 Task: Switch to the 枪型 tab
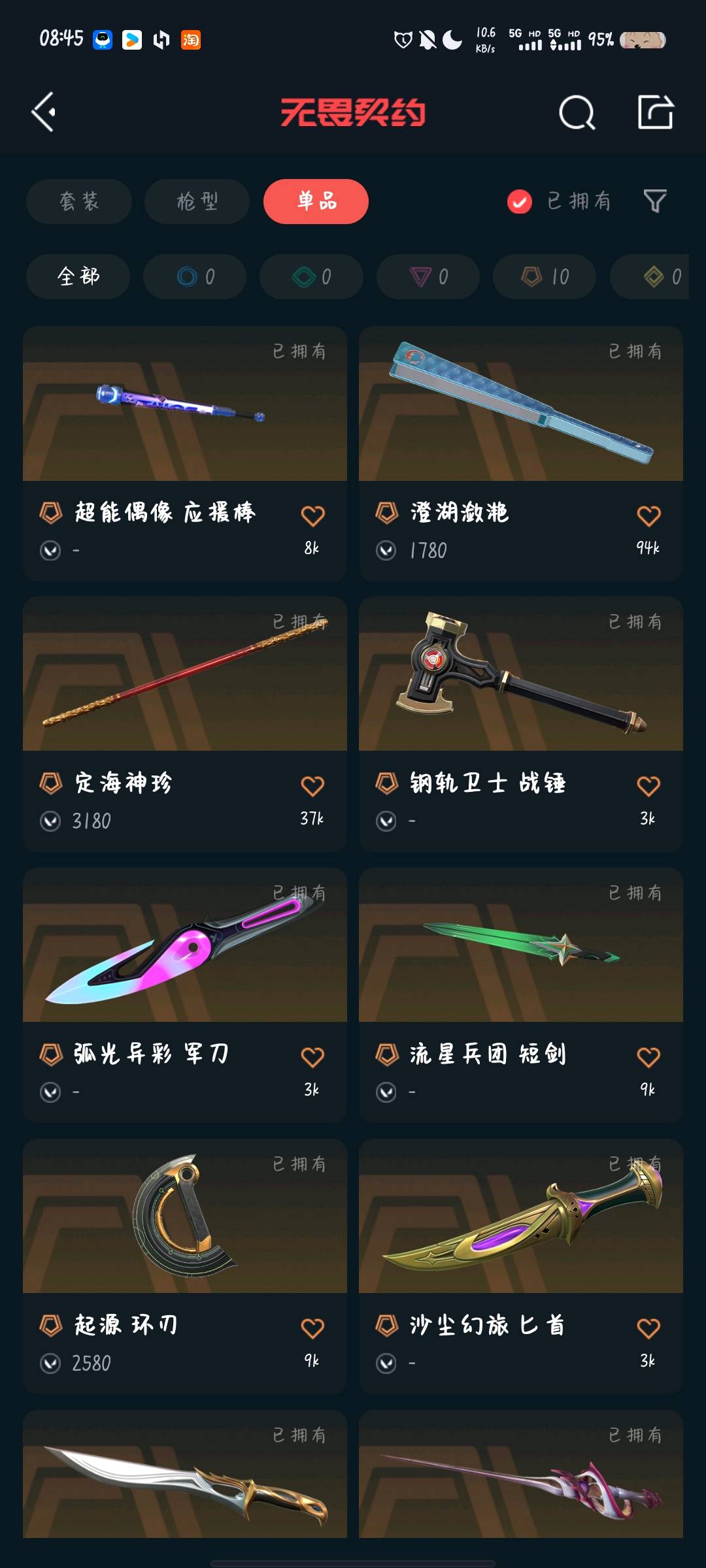(x=197, y=201)
